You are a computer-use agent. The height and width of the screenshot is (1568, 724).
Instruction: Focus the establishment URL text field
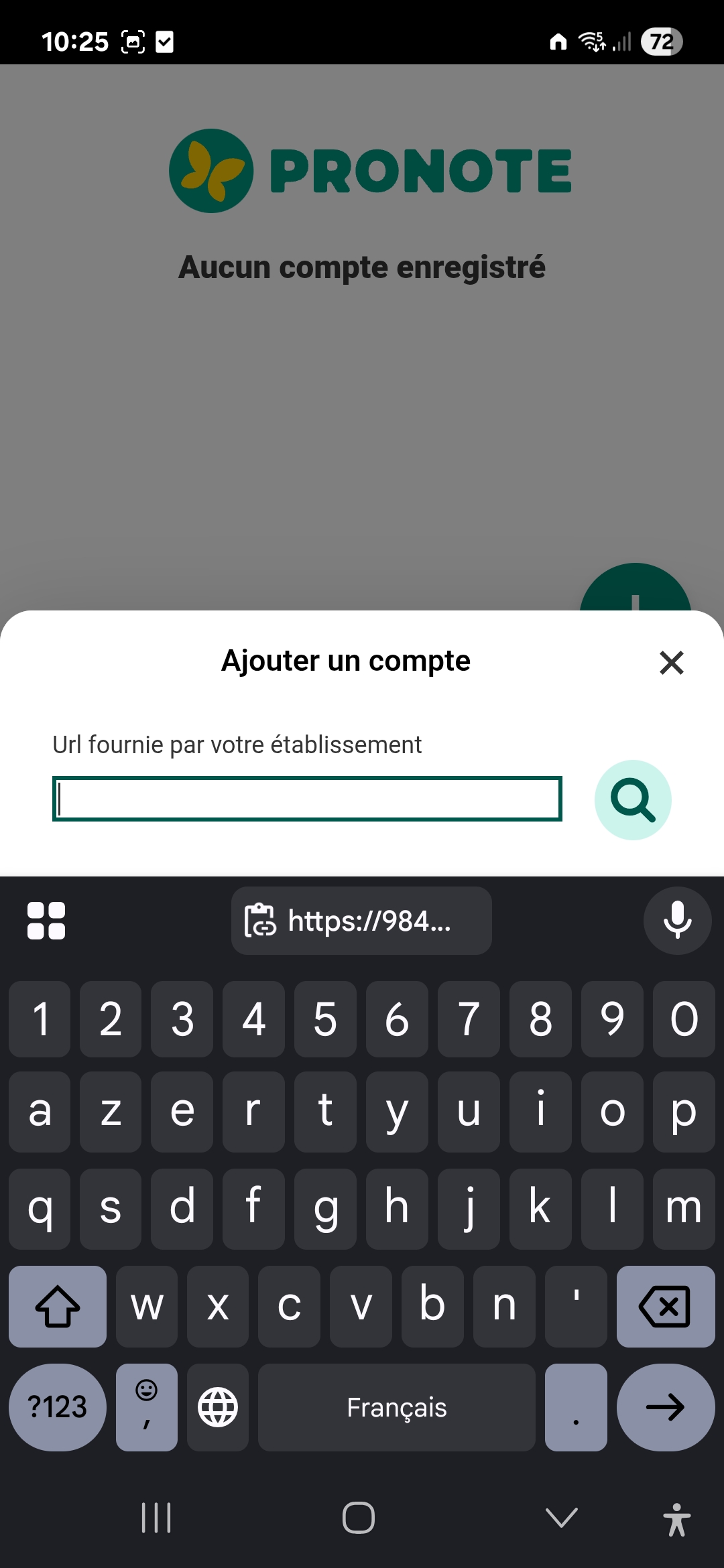[x=307, y=799]
